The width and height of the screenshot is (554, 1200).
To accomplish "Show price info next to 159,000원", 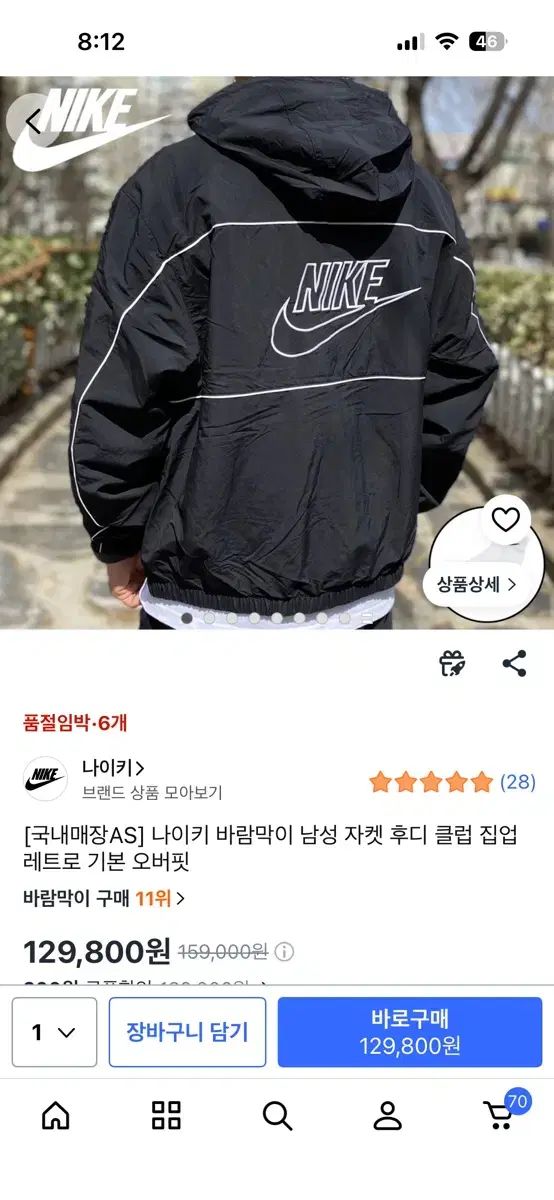I will click(284, 951).
